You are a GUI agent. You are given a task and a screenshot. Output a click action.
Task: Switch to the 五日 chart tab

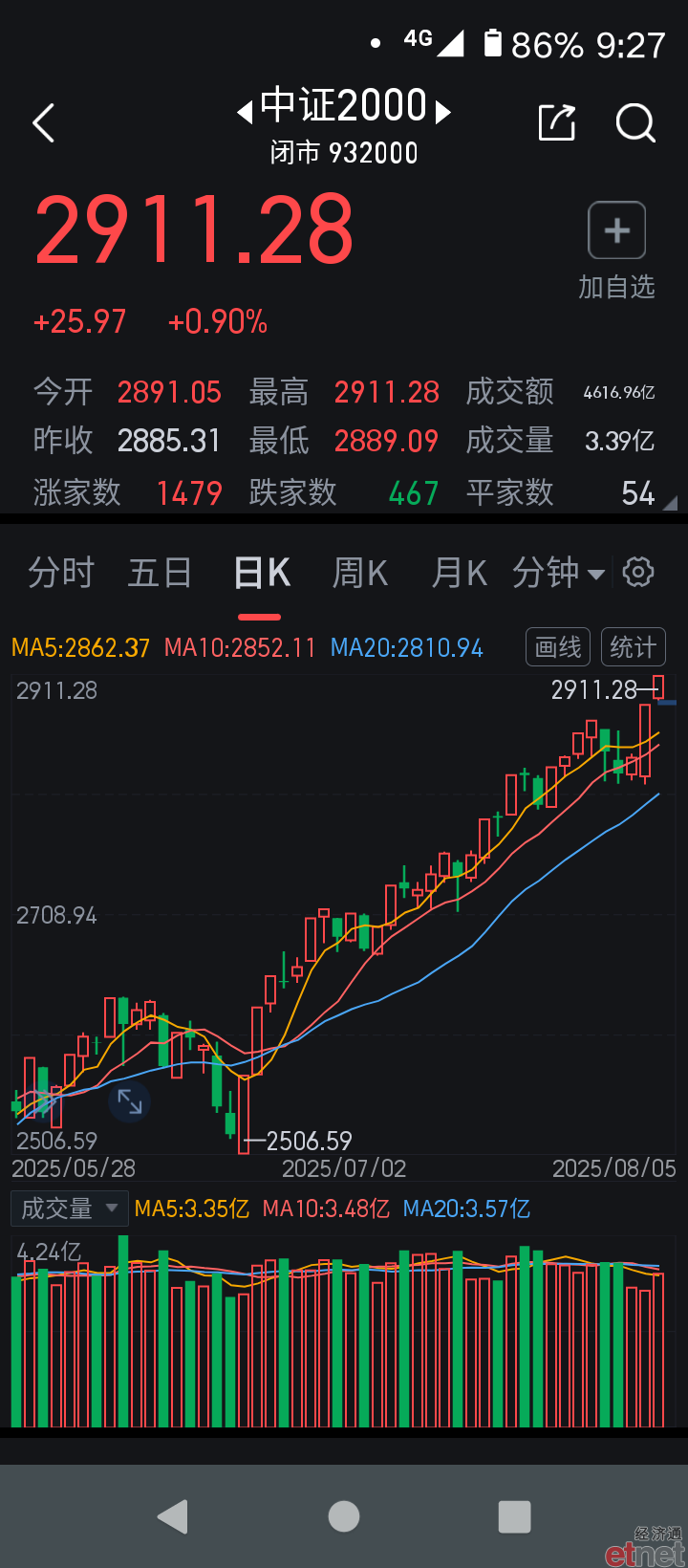(x=161, y=573)
